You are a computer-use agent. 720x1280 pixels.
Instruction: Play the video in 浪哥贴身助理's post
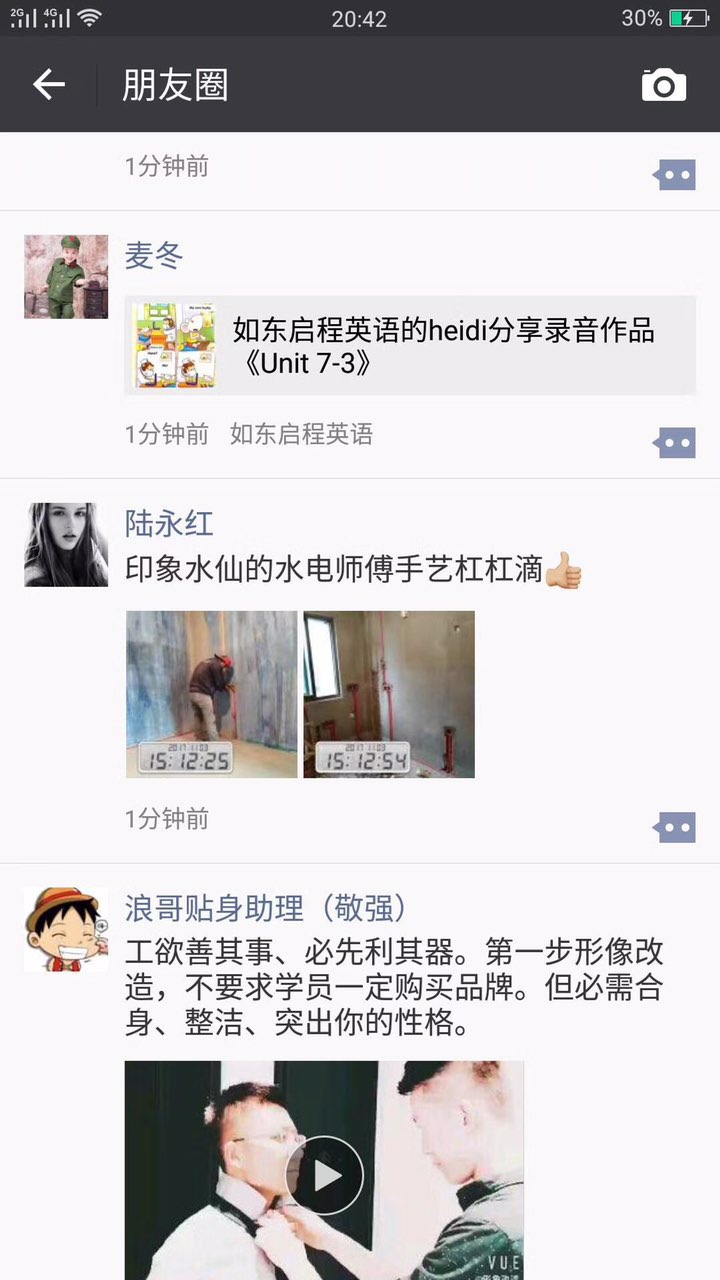324,1175
